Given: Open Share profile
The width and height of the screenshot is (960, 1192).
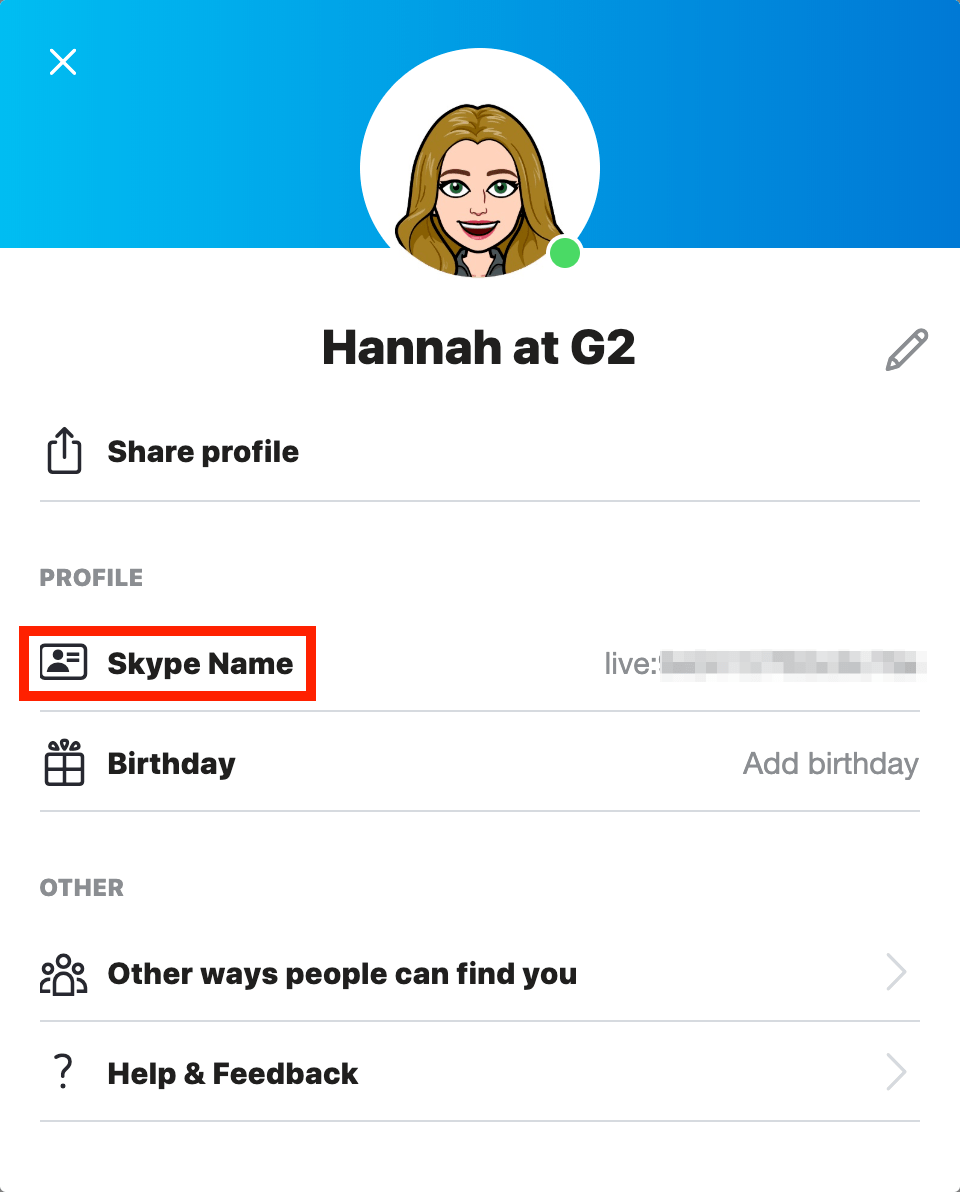Looking at the screenshot, I should [x=203, y=452].
